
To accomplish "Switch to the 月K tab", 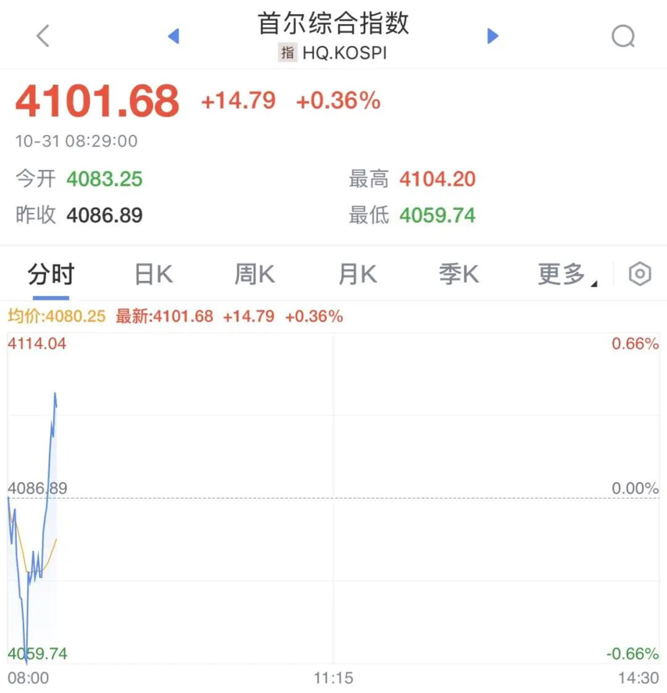I will pos(357,274).
